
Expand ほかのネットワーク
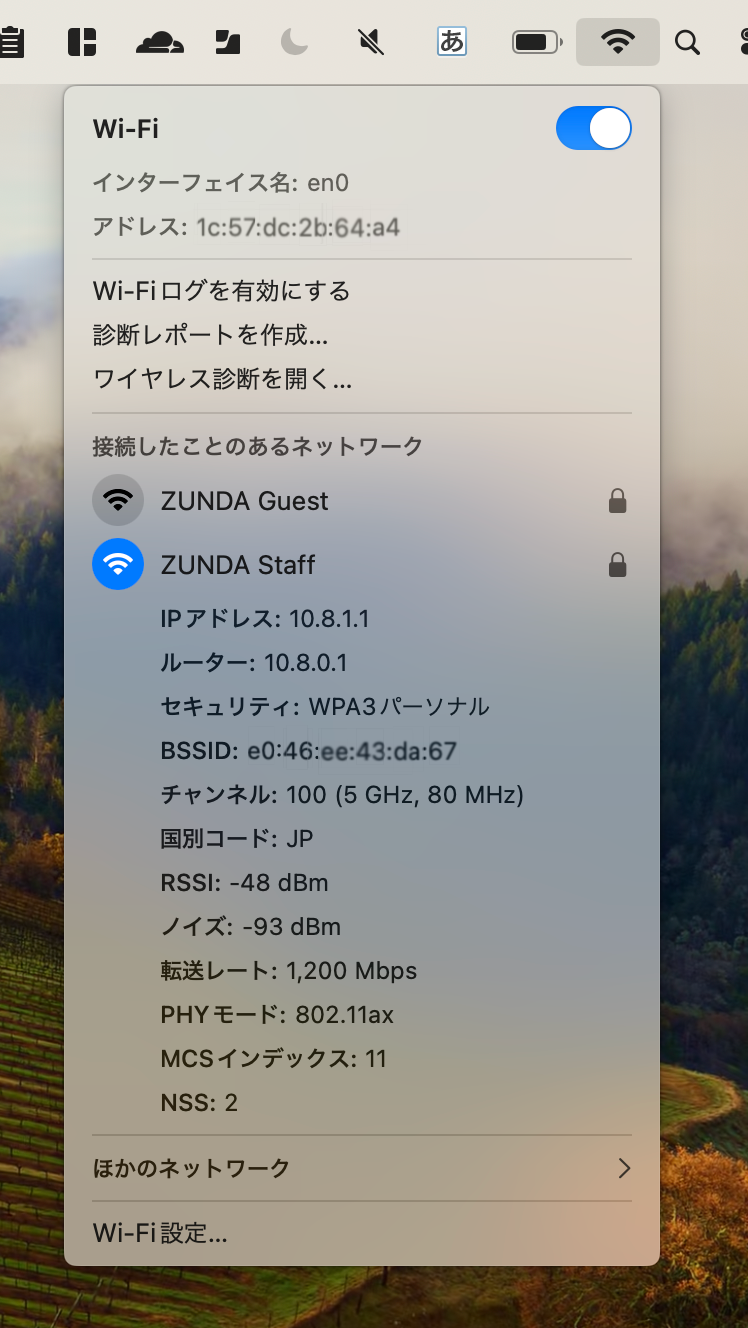point(361,1168)
